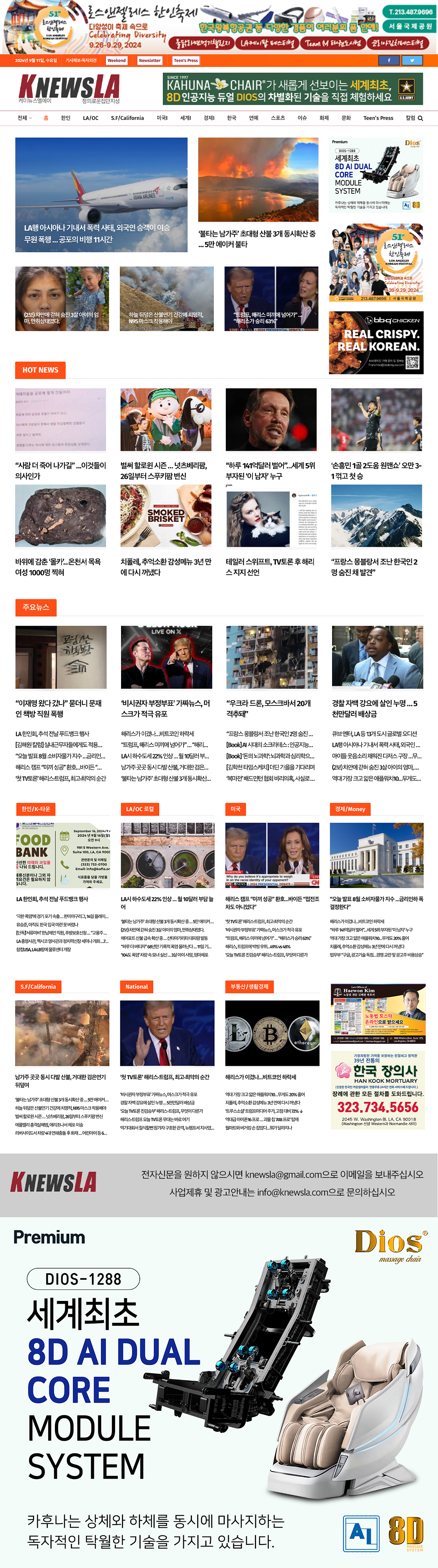Tap the KNEWSLA logo to go home
This screenshot has width=438, height=1568.
point(69,88)
